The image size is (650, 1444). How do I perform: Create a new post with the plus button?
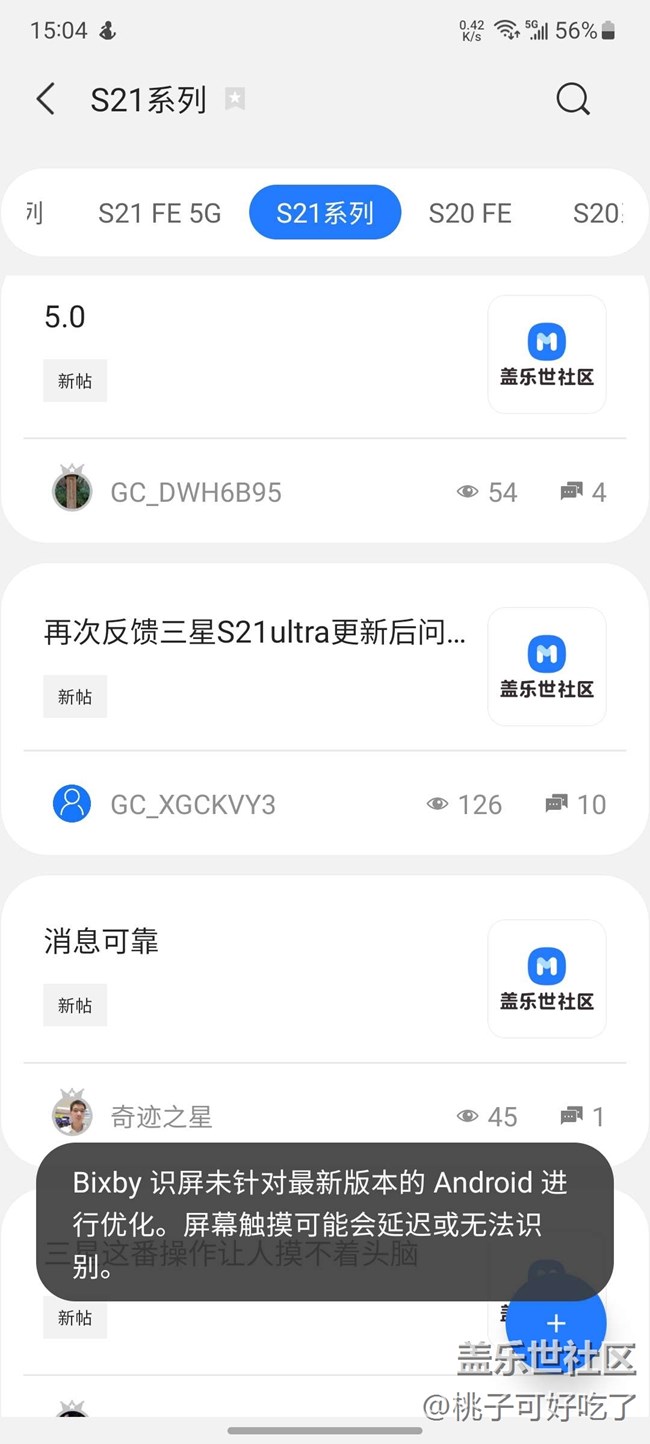[556, 1322]
